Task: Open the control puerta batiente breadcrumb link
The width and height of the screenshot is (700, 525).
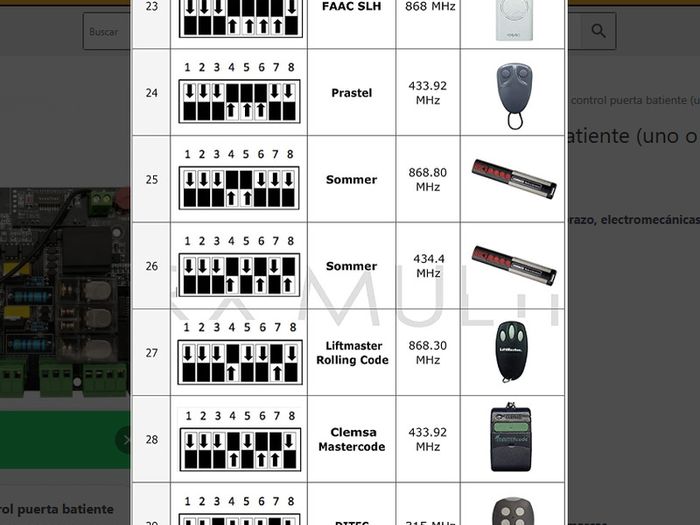Action: click(635, 100)
